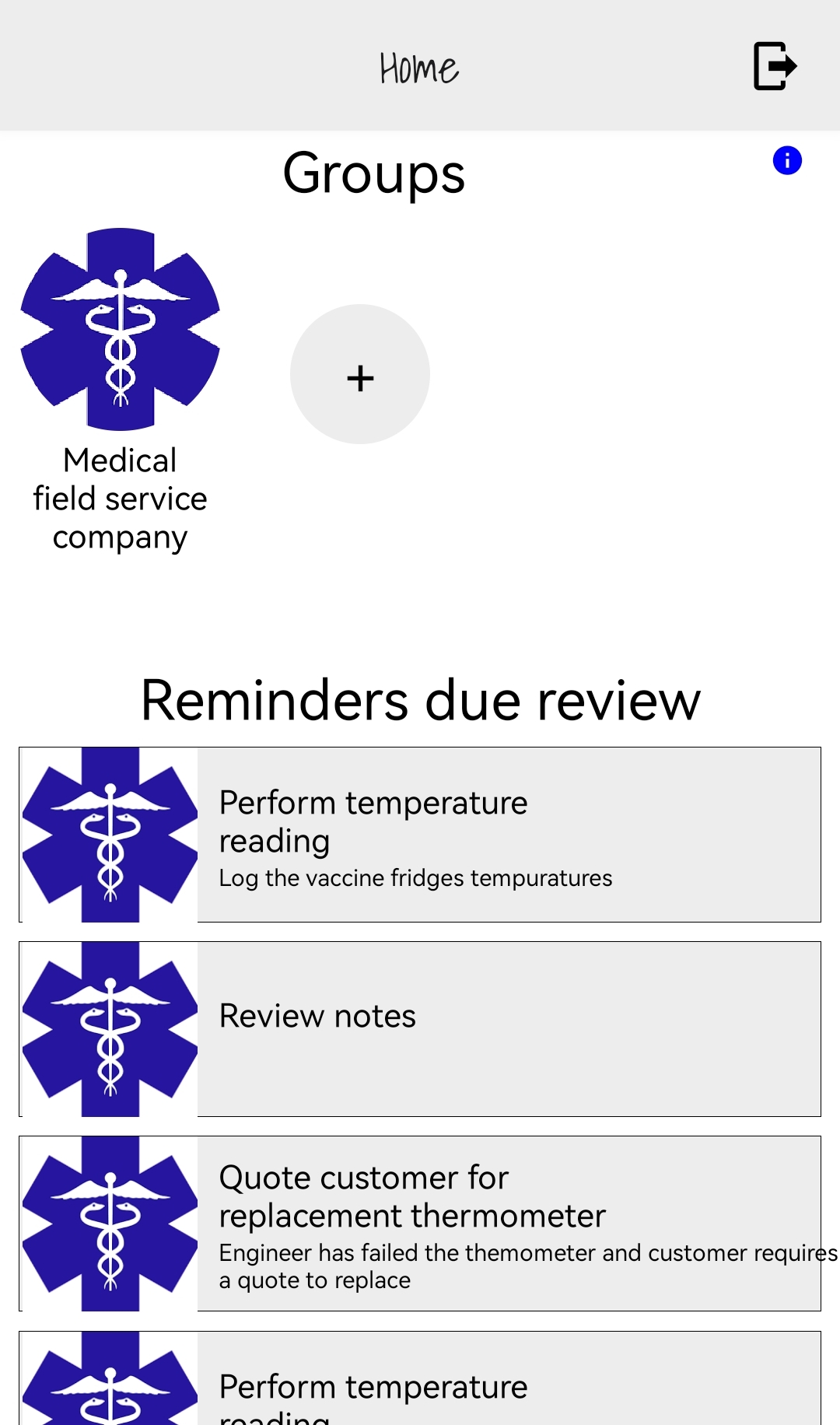
Task: Open the Review notes reminder
Action: (x=420, y=1029)
